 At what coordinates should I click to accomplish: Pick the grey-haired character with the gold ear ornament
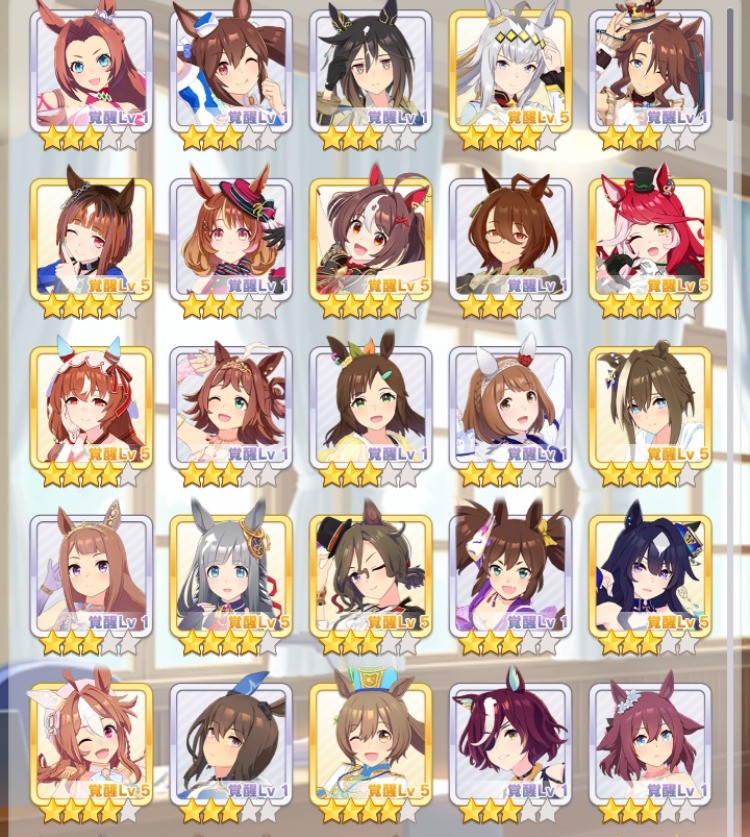pyautogui.click(x=231, y=573)
